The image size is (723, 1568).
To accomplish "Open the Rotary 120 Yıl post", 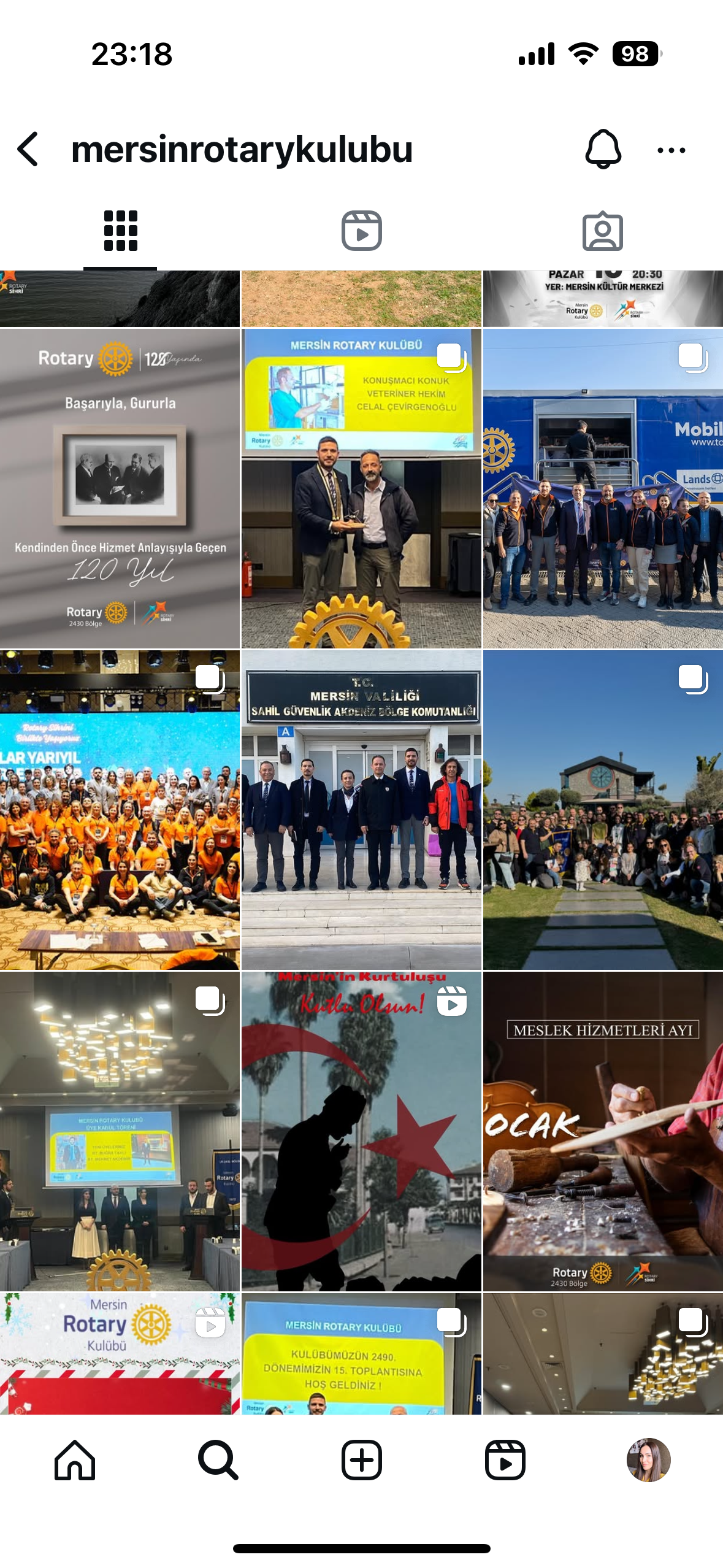I will 120,488.
